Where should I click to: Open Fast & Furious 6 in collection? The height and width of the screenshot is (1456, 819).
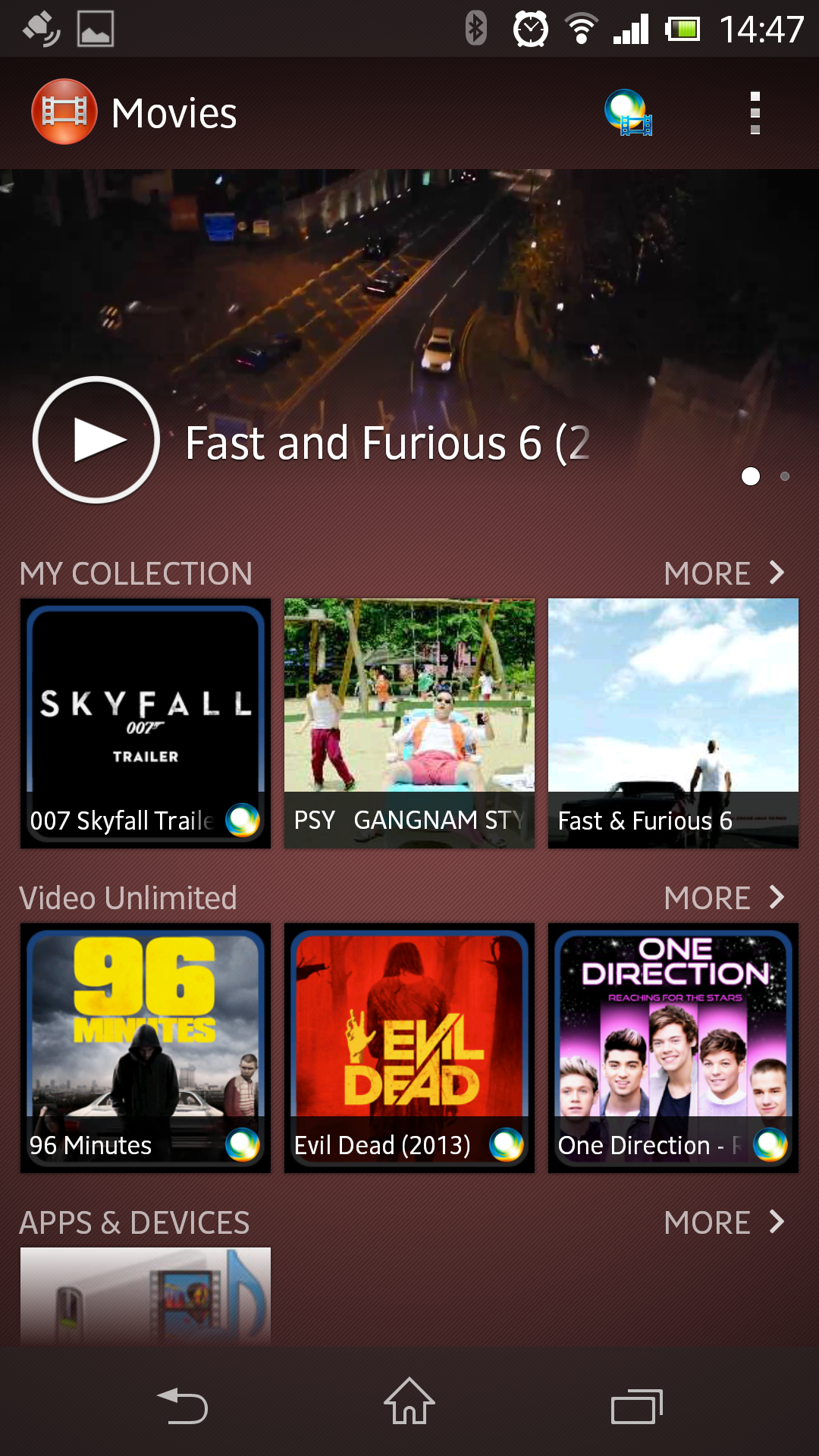pos(673,723)
